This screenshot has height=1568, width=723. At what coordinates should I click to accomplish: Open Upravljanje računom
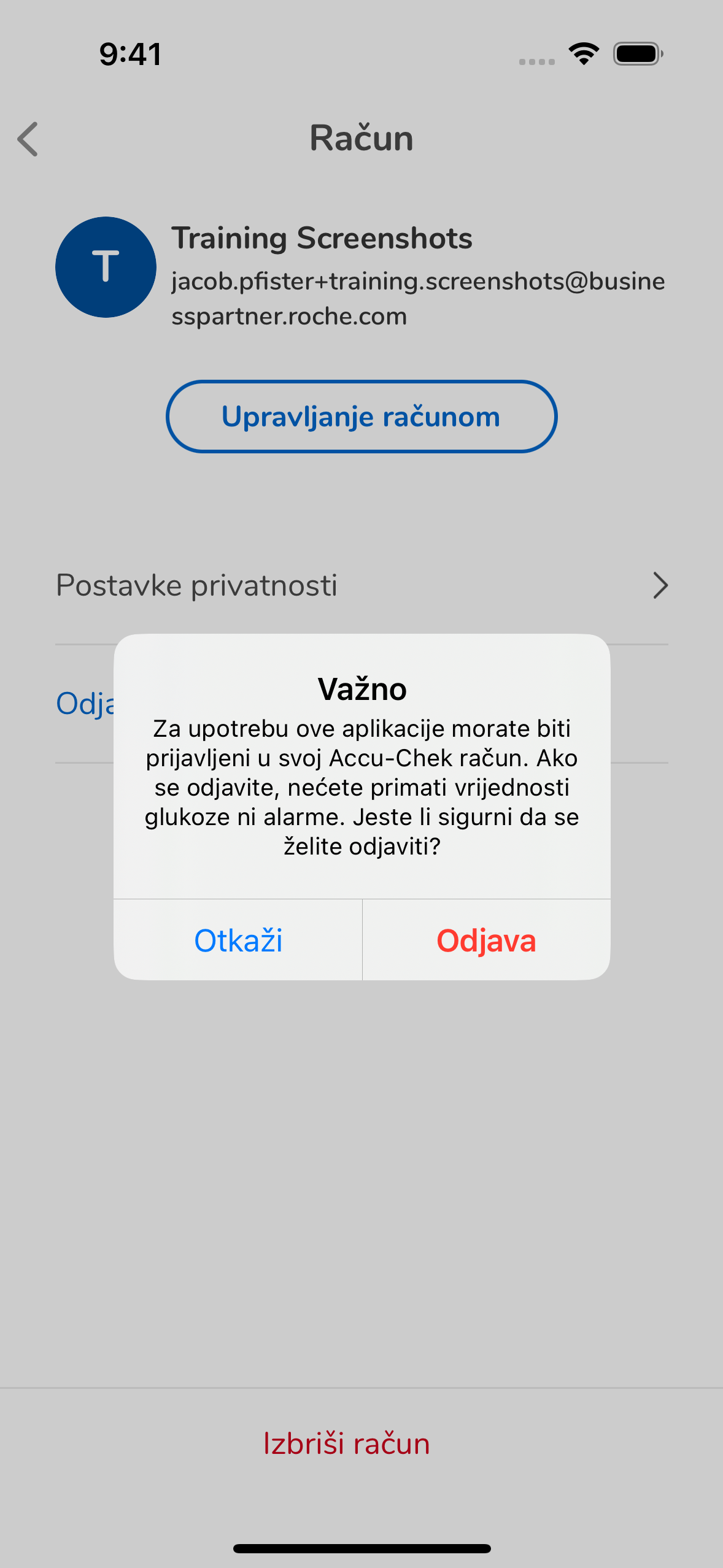point(361,417)
